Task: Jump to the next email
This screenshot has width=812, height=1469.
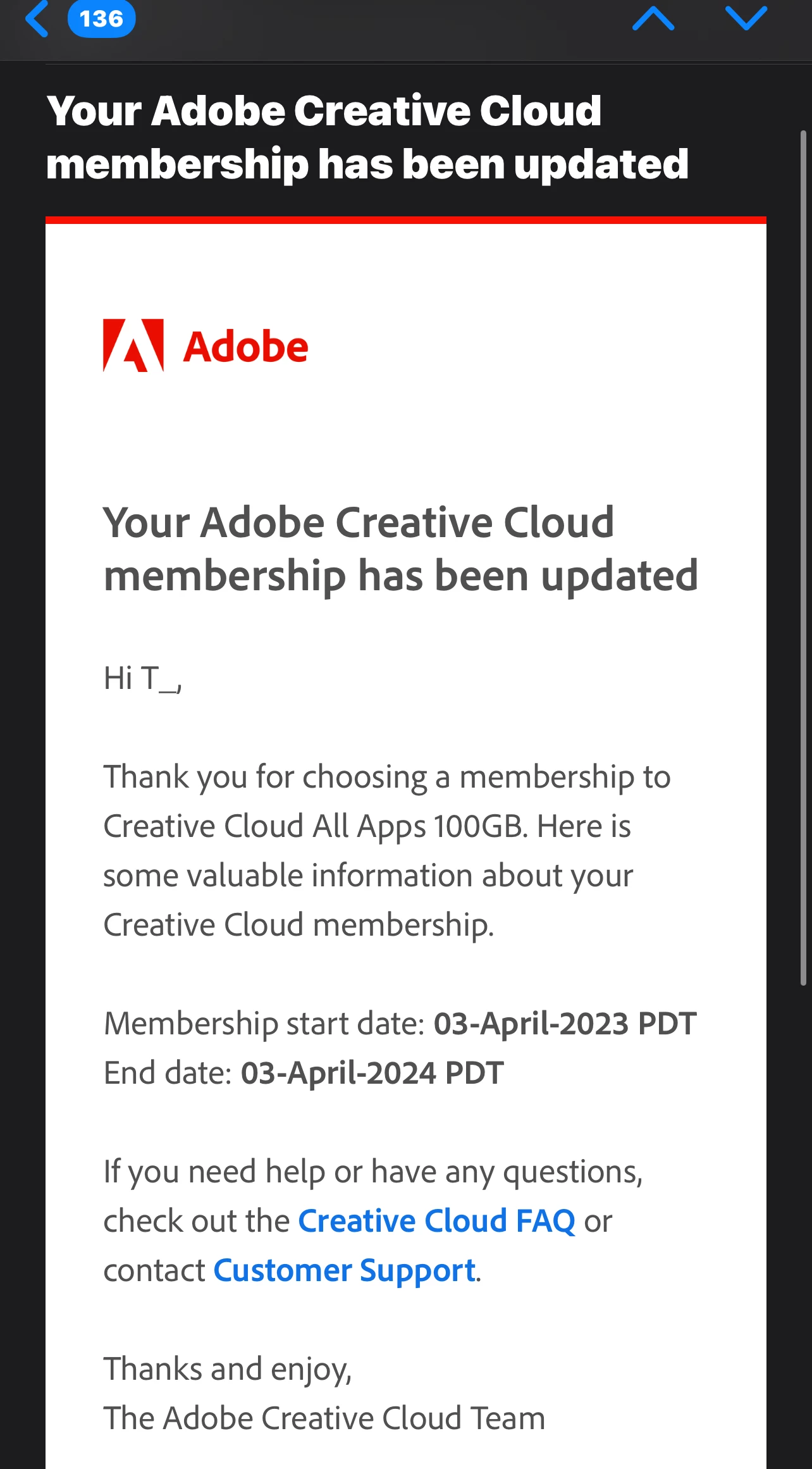Action: [746, 19]
